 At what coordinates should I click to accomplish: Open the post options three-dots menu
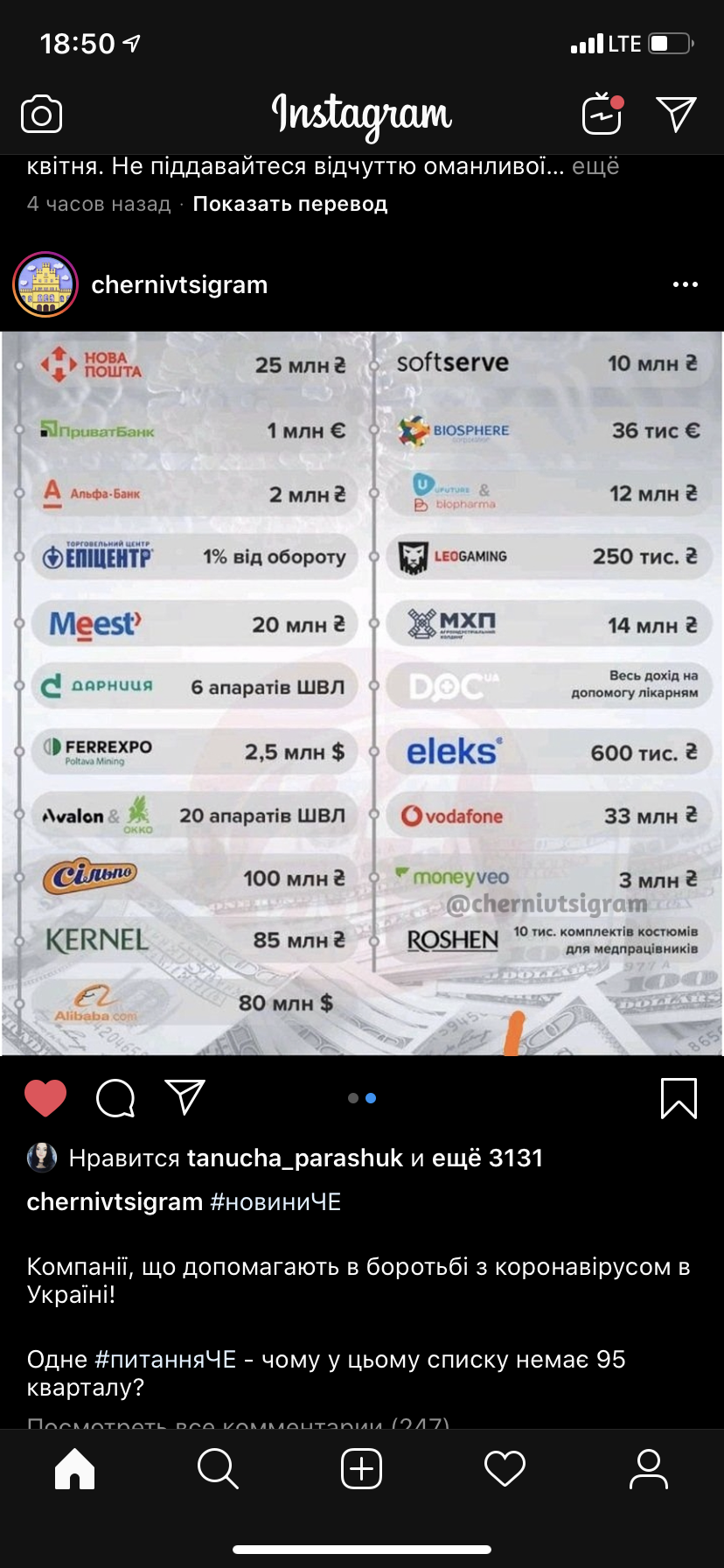[x=685, y=284]
